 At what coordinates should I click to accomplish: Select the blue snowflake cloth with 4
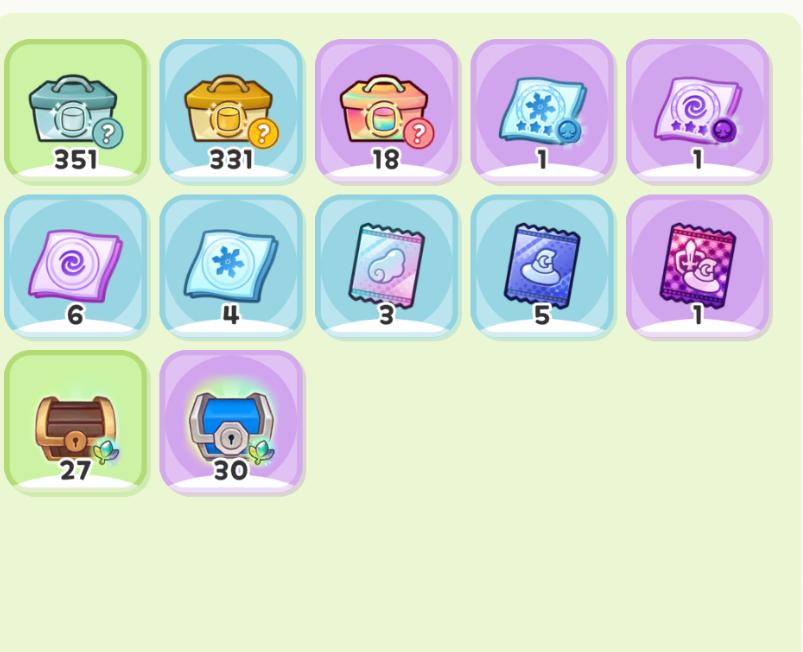tap(231, 266)
